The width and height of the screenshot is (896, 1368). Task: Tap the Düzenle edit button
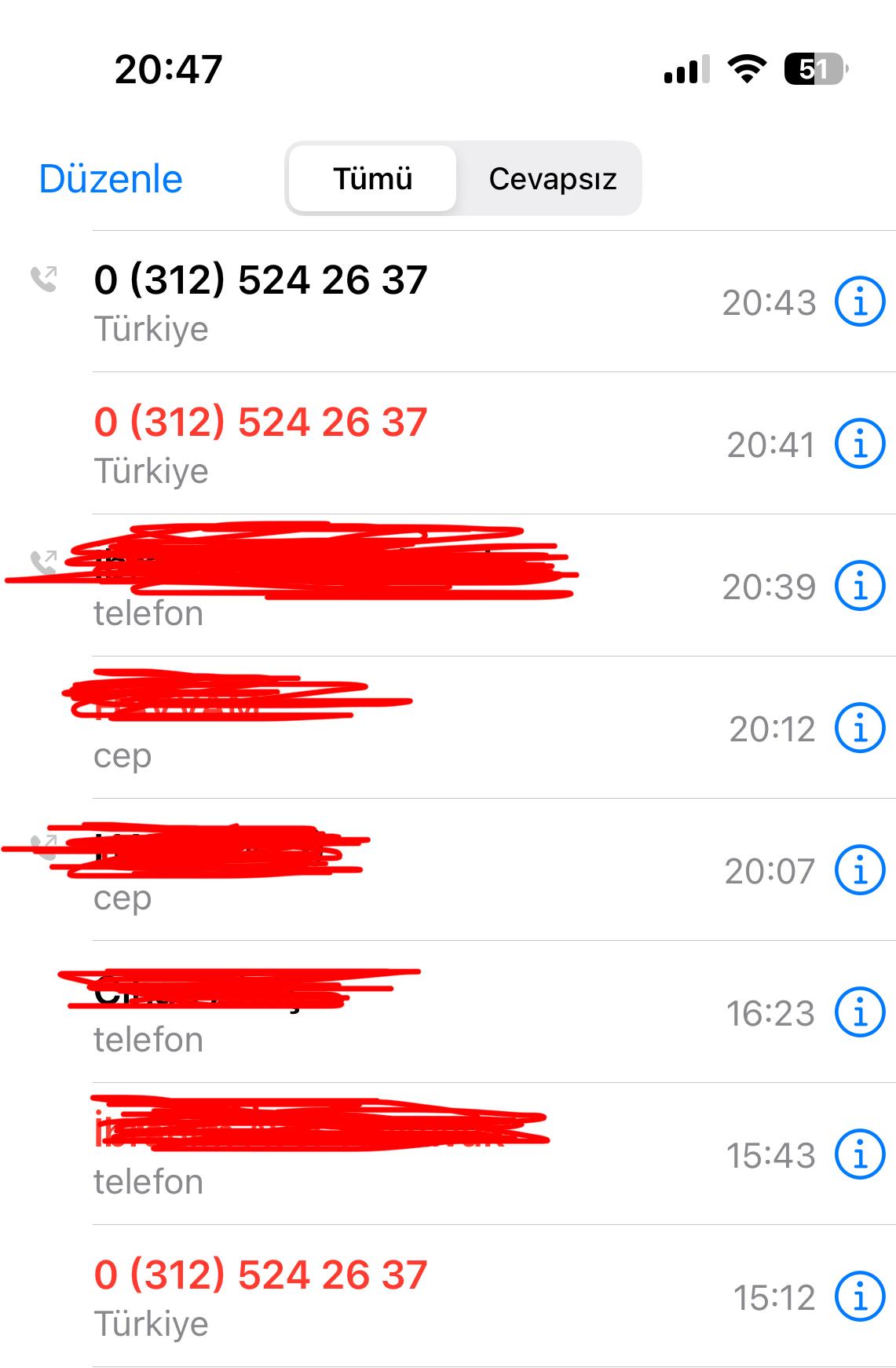point(111,179)
